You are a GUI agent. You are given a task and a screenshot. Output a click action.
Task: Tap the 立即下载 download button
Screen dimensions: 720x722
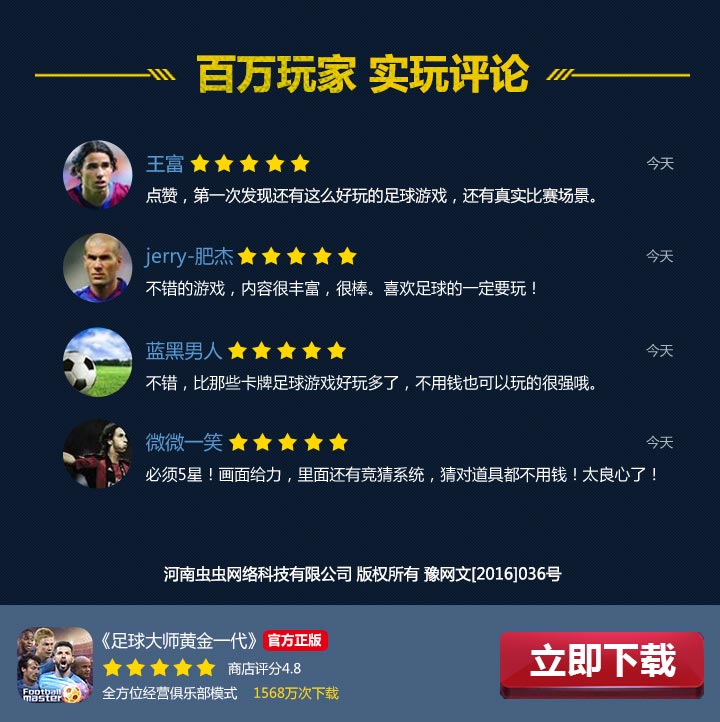pos(602,663)
